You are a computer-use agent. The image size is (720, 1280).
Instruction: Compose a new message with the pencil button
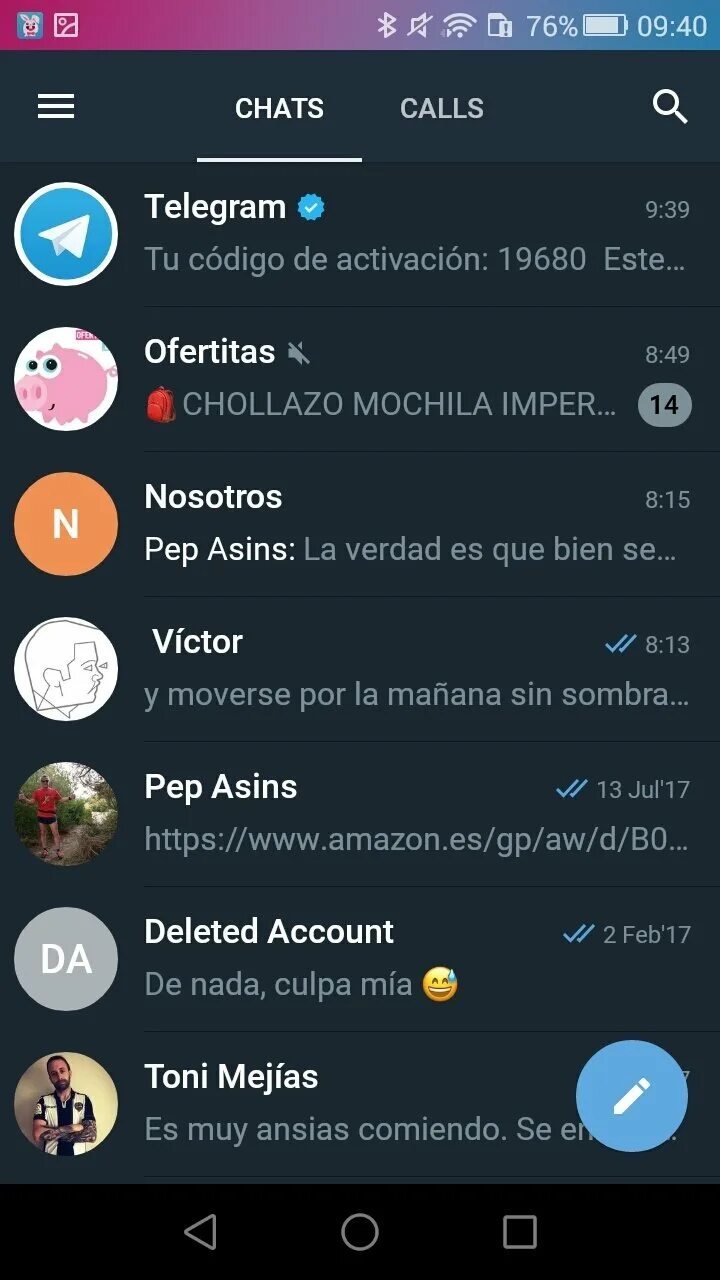[x=631, y=1096]
